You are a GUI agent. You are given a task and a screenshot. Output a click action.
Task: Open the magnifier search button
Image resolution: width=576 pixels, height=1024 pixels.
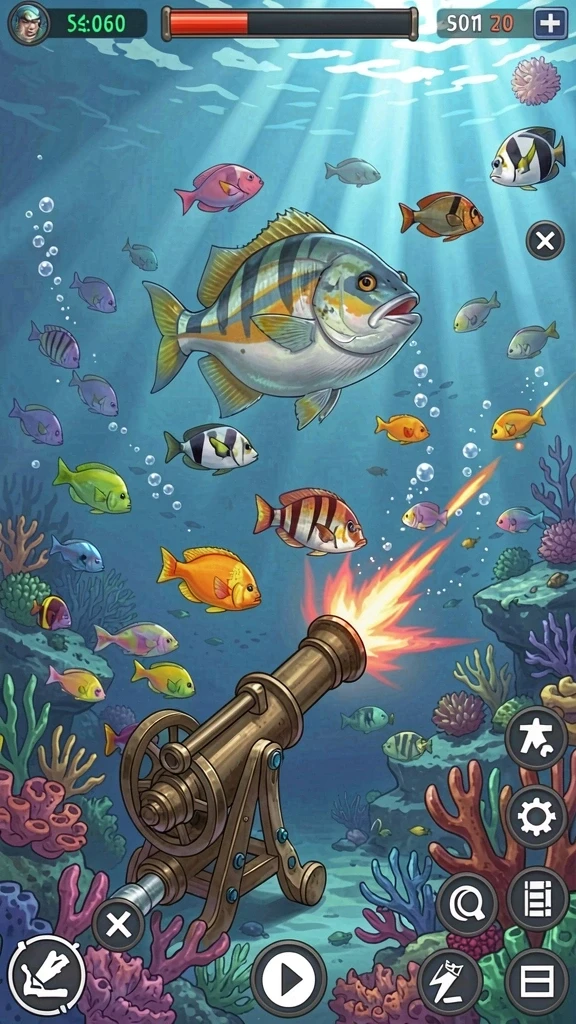pyautogui.click(x=467, y=904)
